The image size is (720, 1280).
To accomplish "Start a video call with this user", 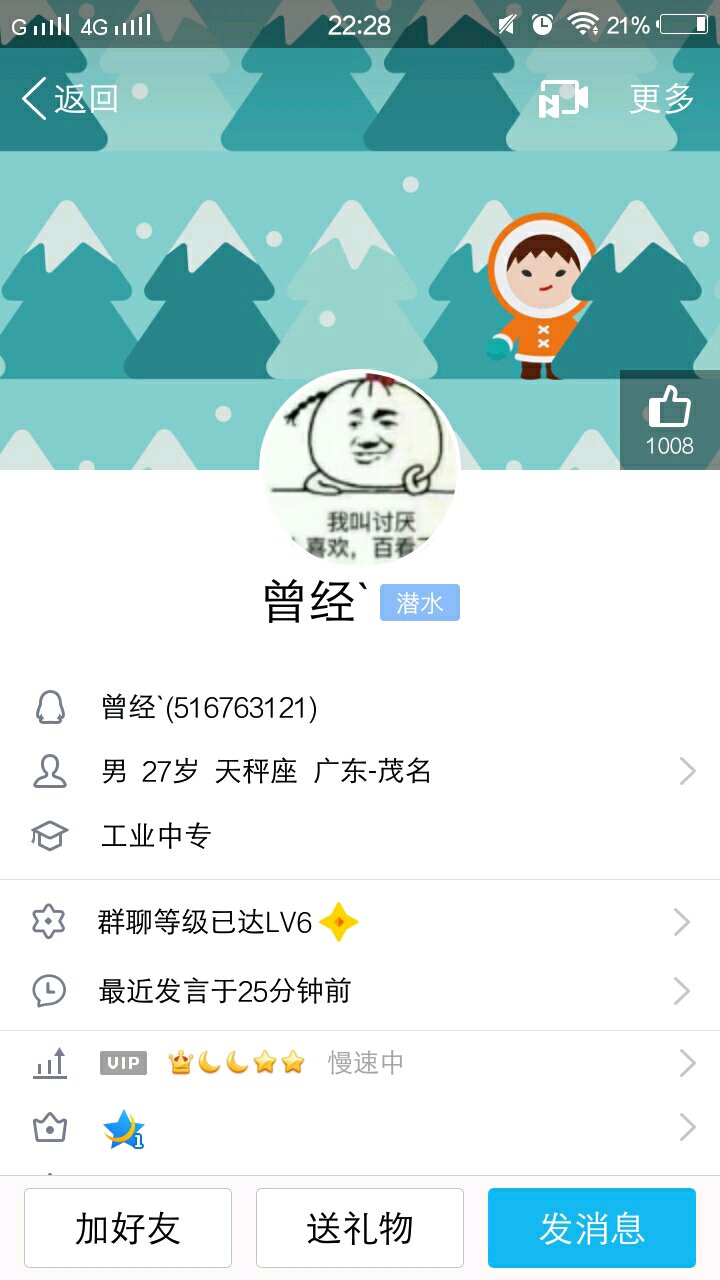I will click(563, 99).
